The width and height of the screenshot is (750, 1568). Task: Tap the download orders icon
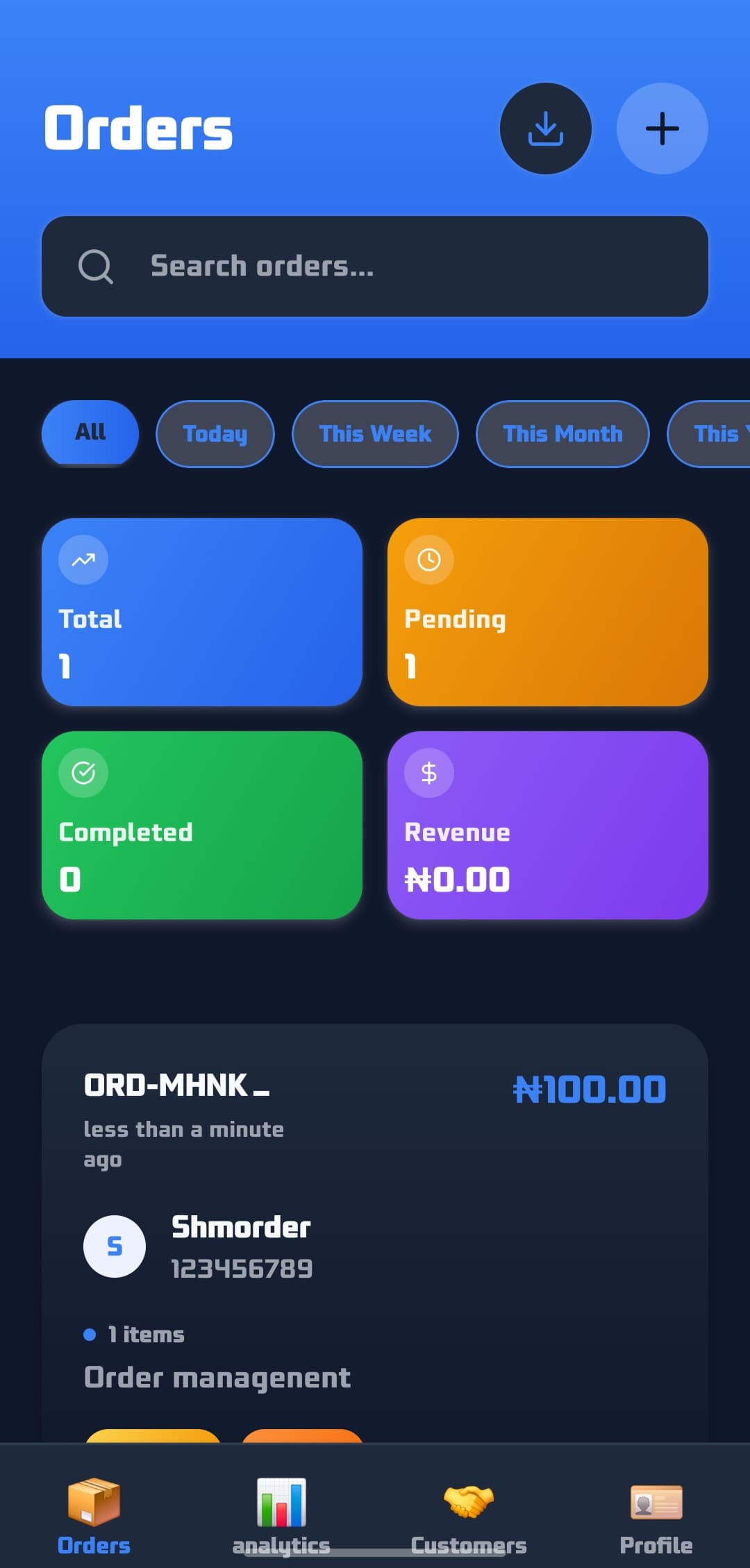545,128
